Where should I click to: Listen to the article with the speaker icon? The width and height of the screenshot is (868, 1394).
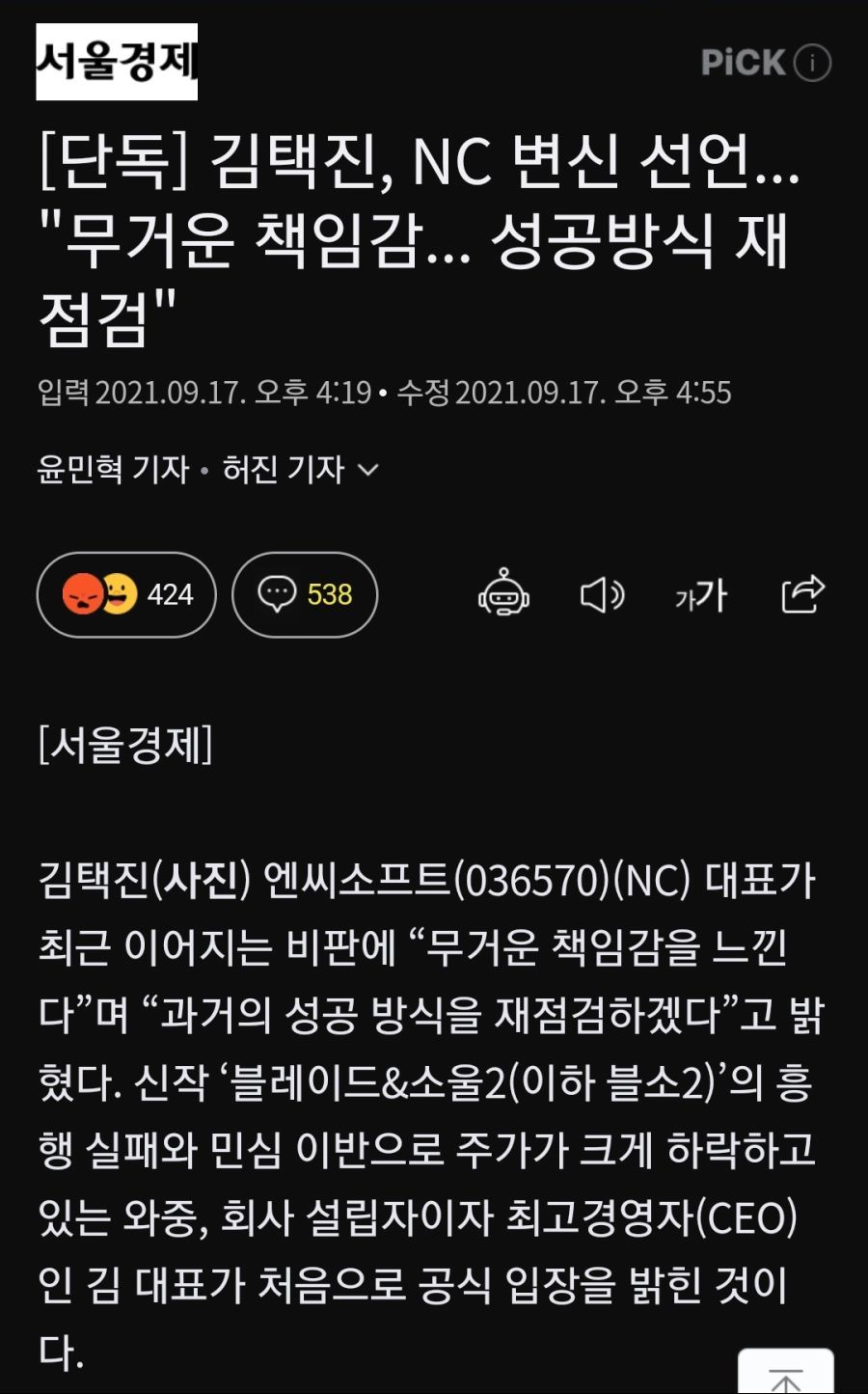[602, 594]
